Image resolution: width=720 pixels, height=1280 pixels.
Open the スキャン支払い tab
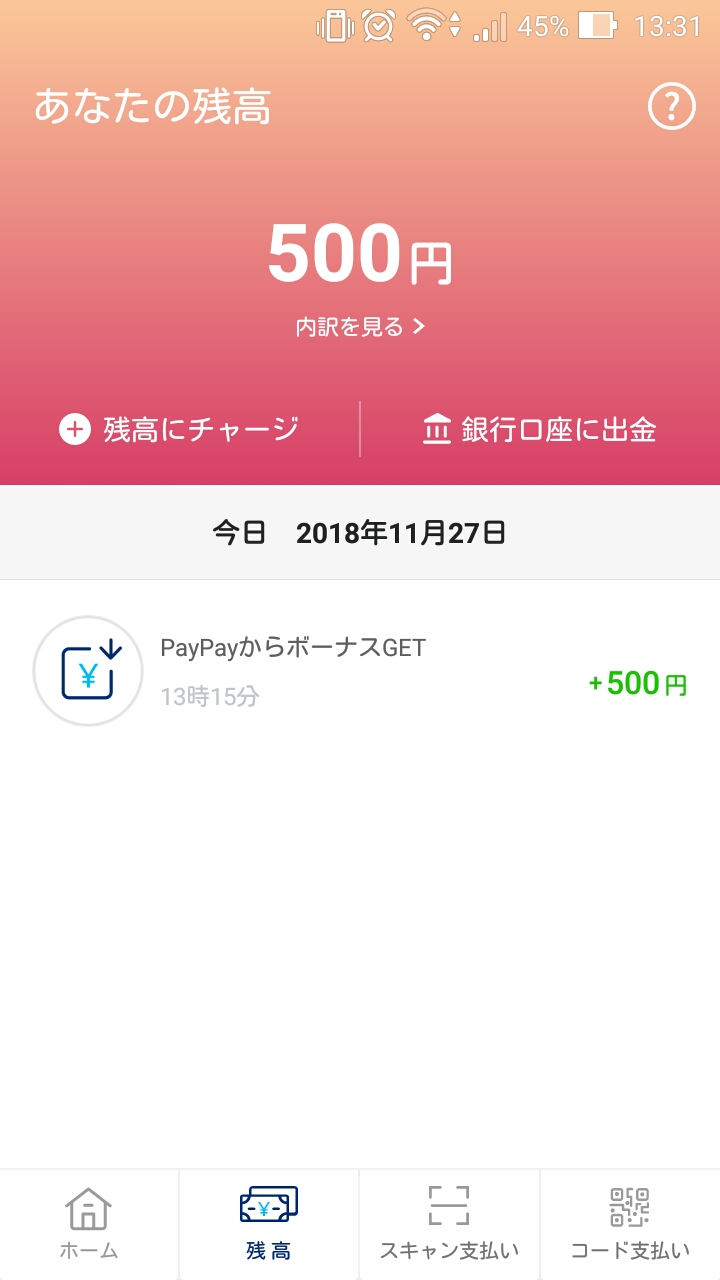449,1224
